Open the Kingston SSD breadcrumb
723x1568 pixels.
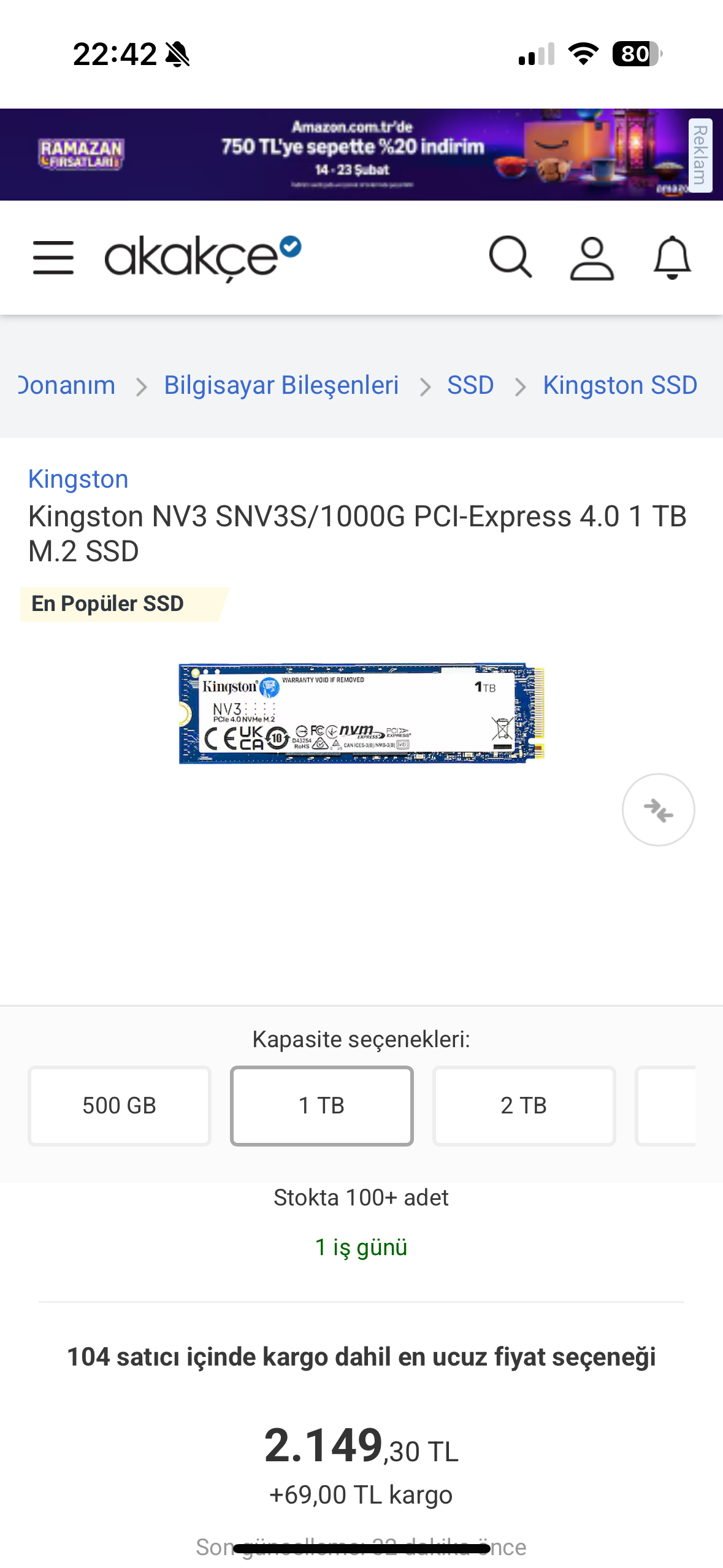coord(620,385)
